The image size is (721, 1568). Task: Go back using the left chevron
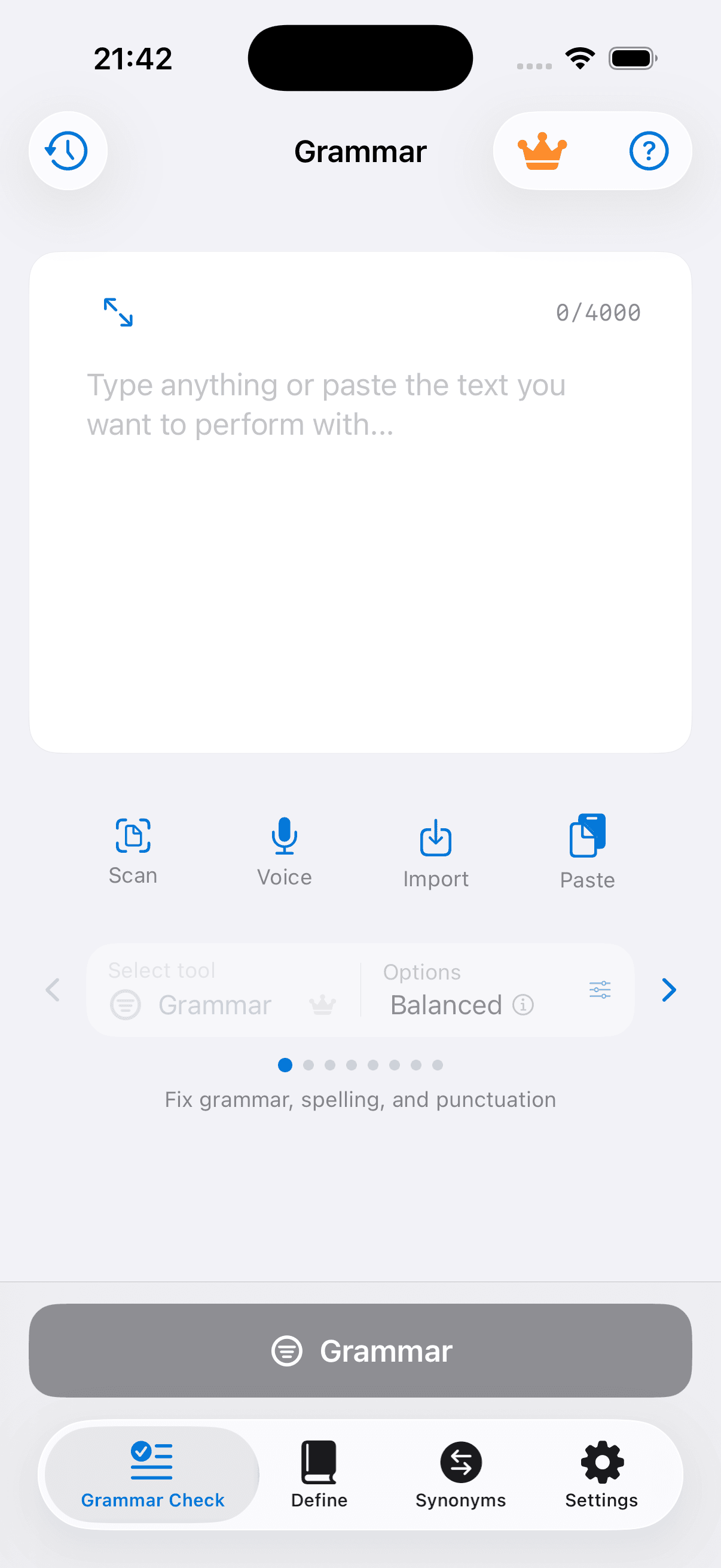coord(53,990)
